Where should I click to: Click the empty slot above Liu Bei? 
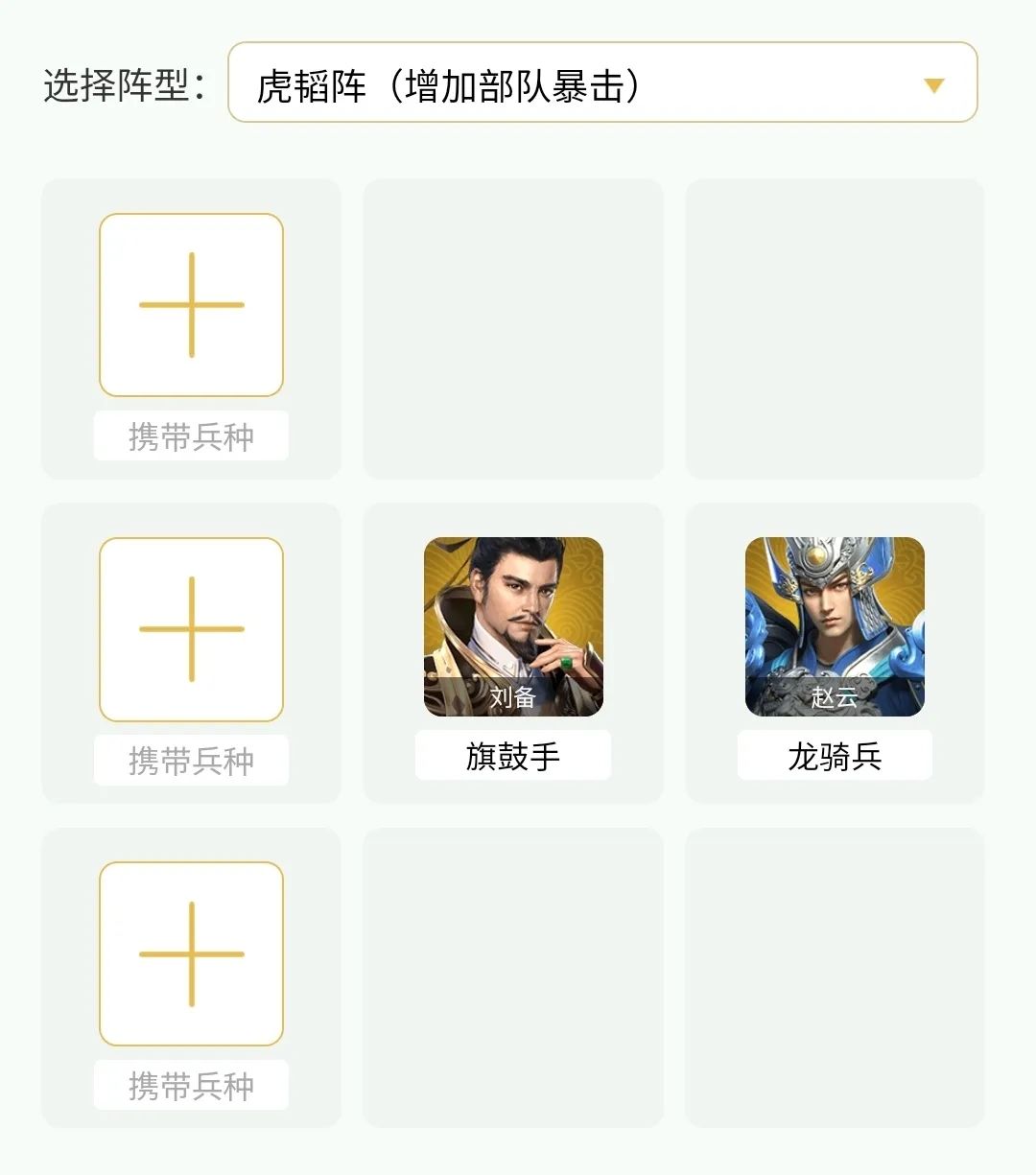(x=512, y=326)
